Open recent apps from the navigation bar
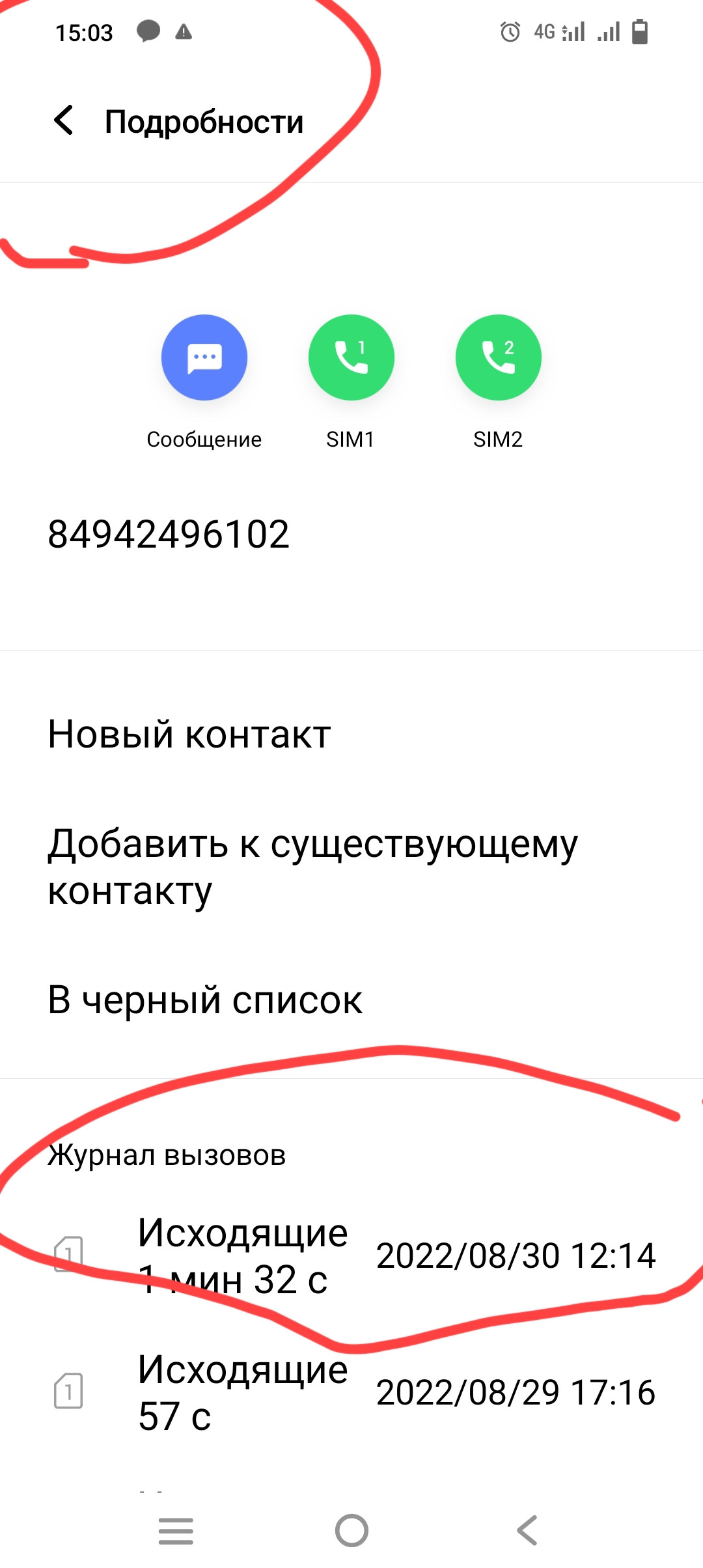The image size is (703, 1568). click(176, 1530)
